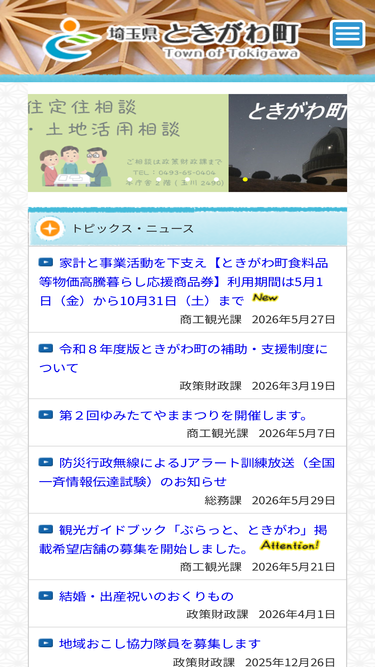Open 令和8年度版ときがわ町の補助・支援制度について
This screenshot has height=667, width=375.
184,359
